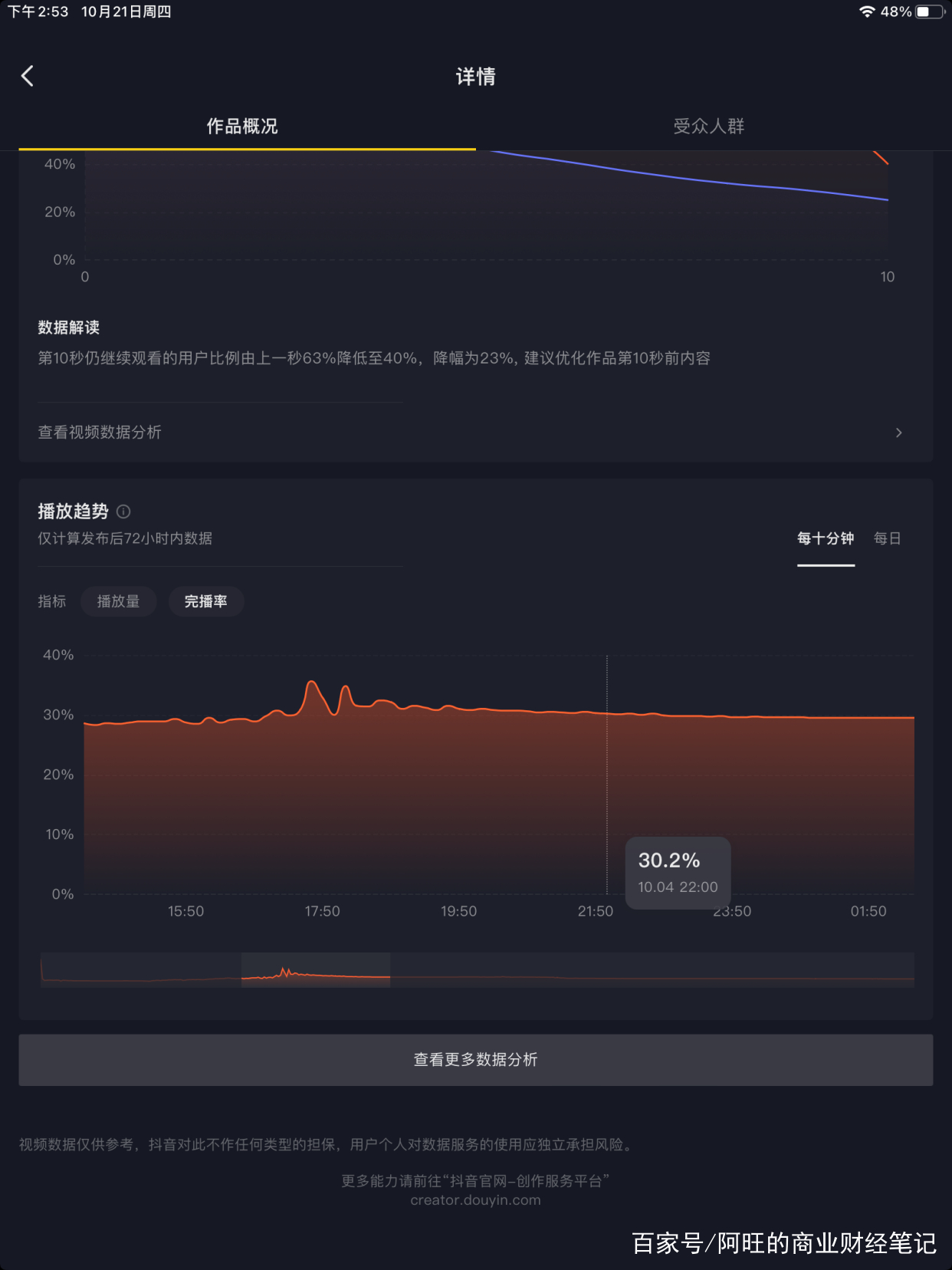The image size is (952, 1270).
Task: Tap the Wi-Fi icon in the status bar
Action: pyautogui.click(x=868, y=12)
